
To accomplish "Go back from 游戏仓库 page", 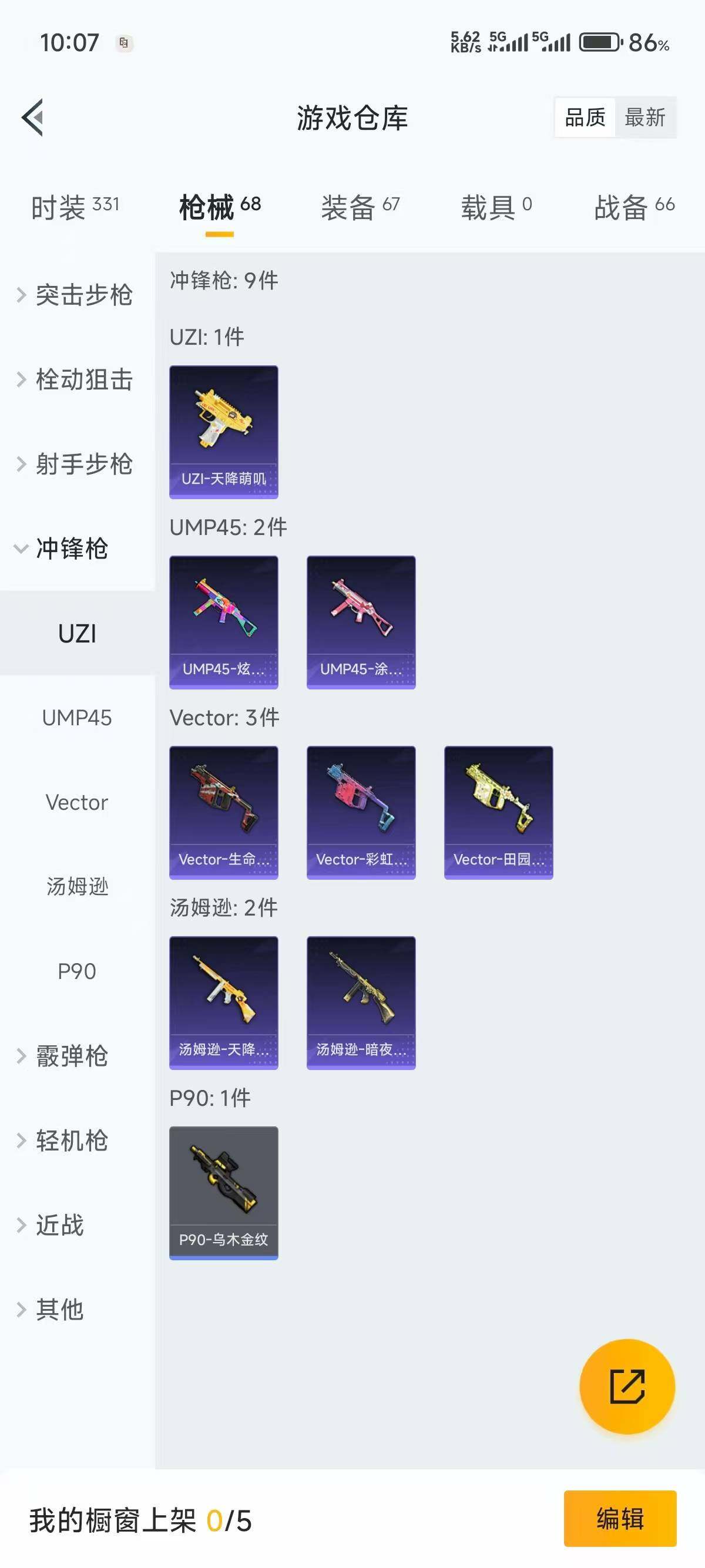I will click(x=33, y=117).
